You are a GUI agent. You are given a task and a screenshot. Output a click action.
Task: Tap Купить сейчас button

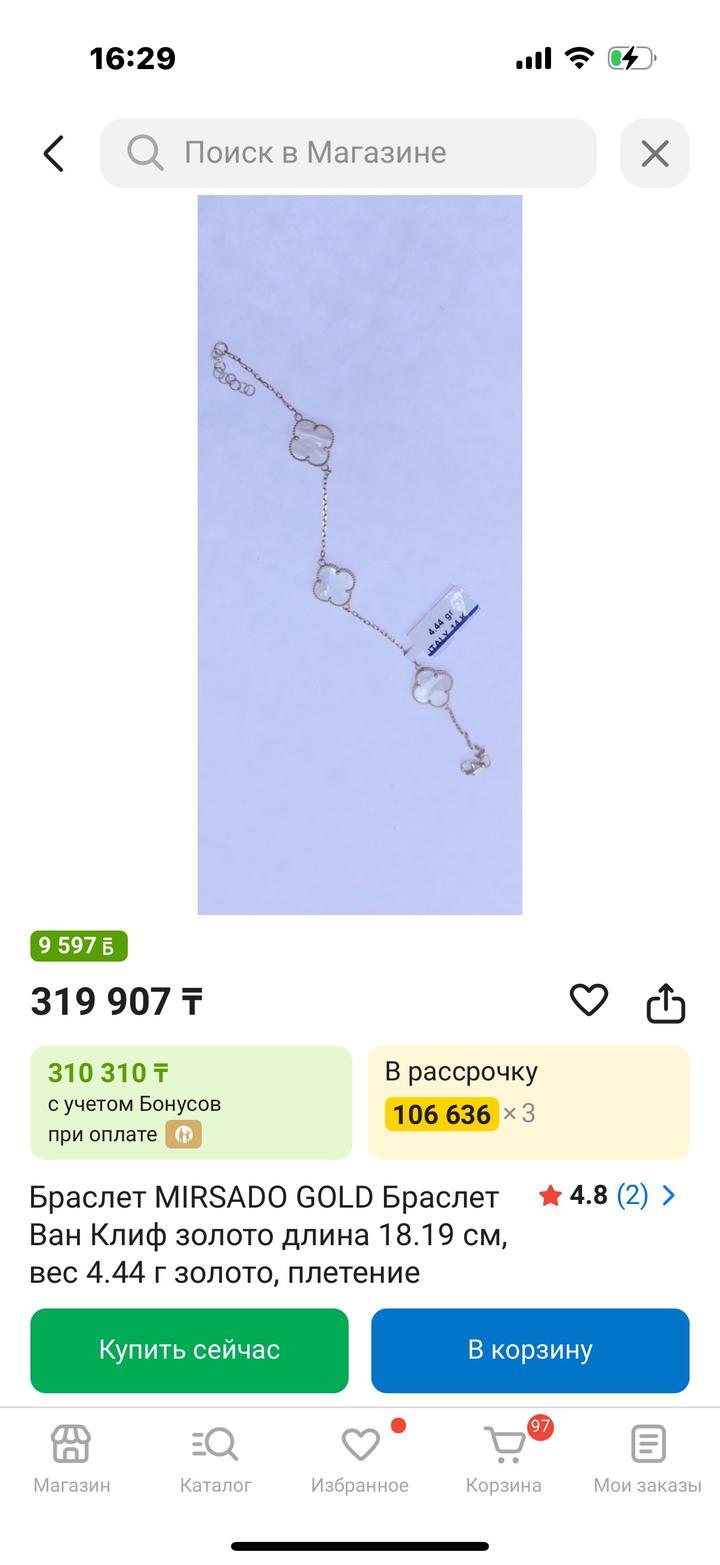point(189,1350)
